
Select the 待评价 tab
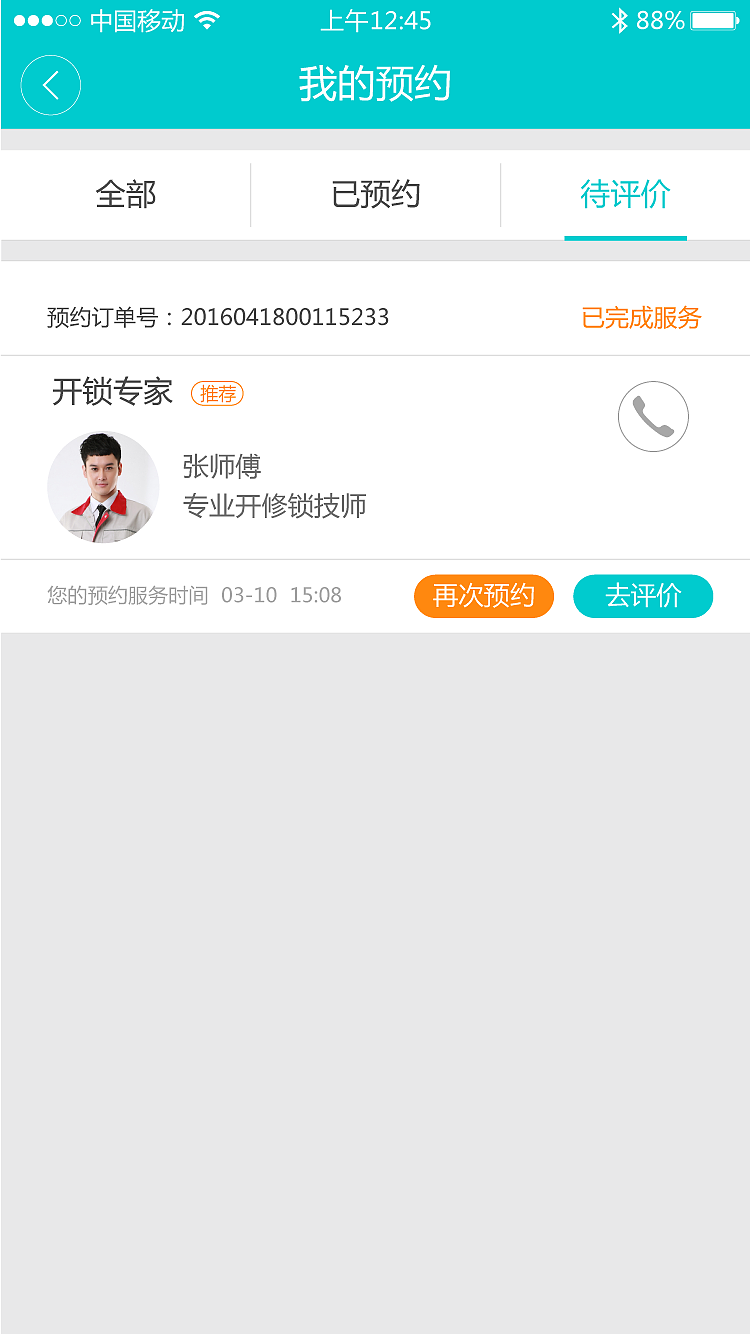click(626, 195)
